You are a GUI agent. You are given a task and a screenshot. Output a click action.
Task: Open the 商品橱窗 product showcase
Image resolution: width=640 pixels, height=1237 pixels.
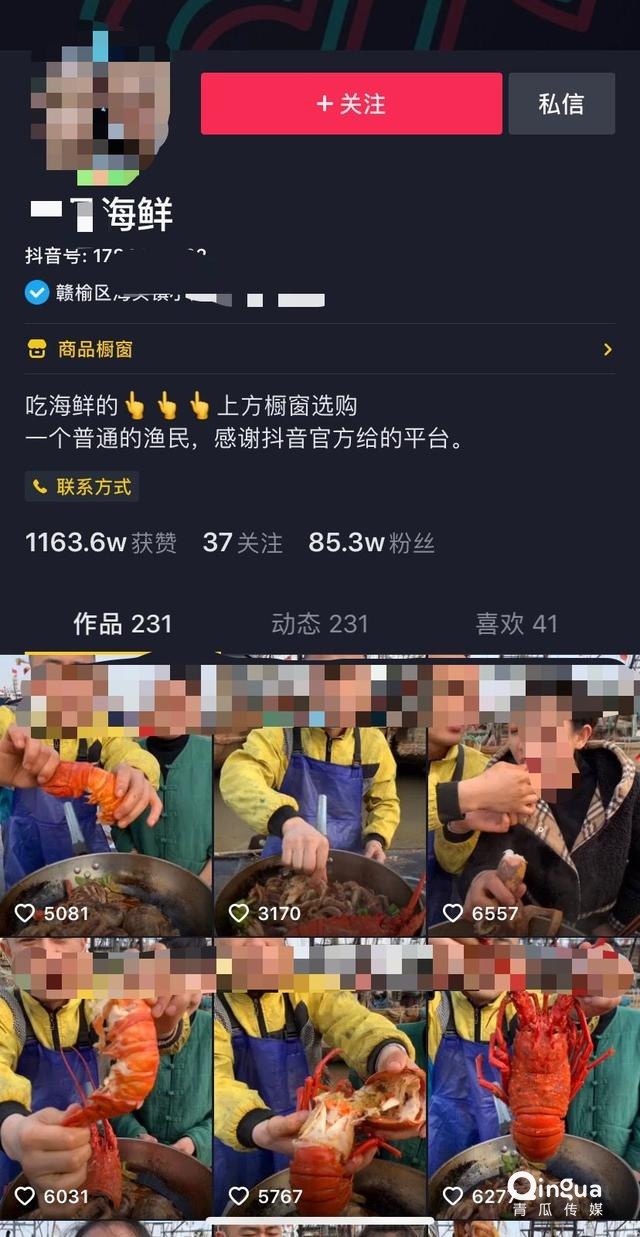(320, 349)
